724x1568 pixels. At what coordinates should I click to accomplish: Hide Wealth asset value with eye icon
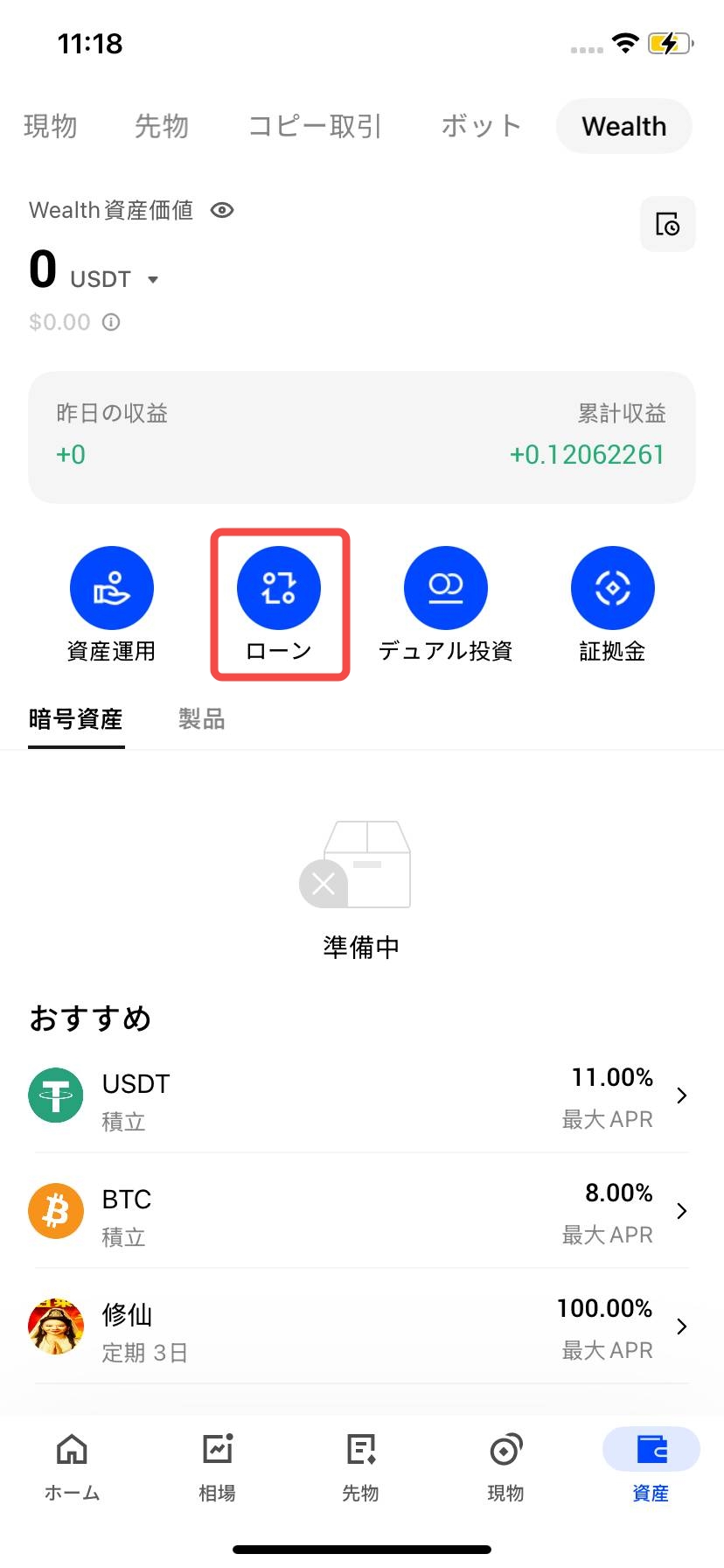[x=222, y=210]
